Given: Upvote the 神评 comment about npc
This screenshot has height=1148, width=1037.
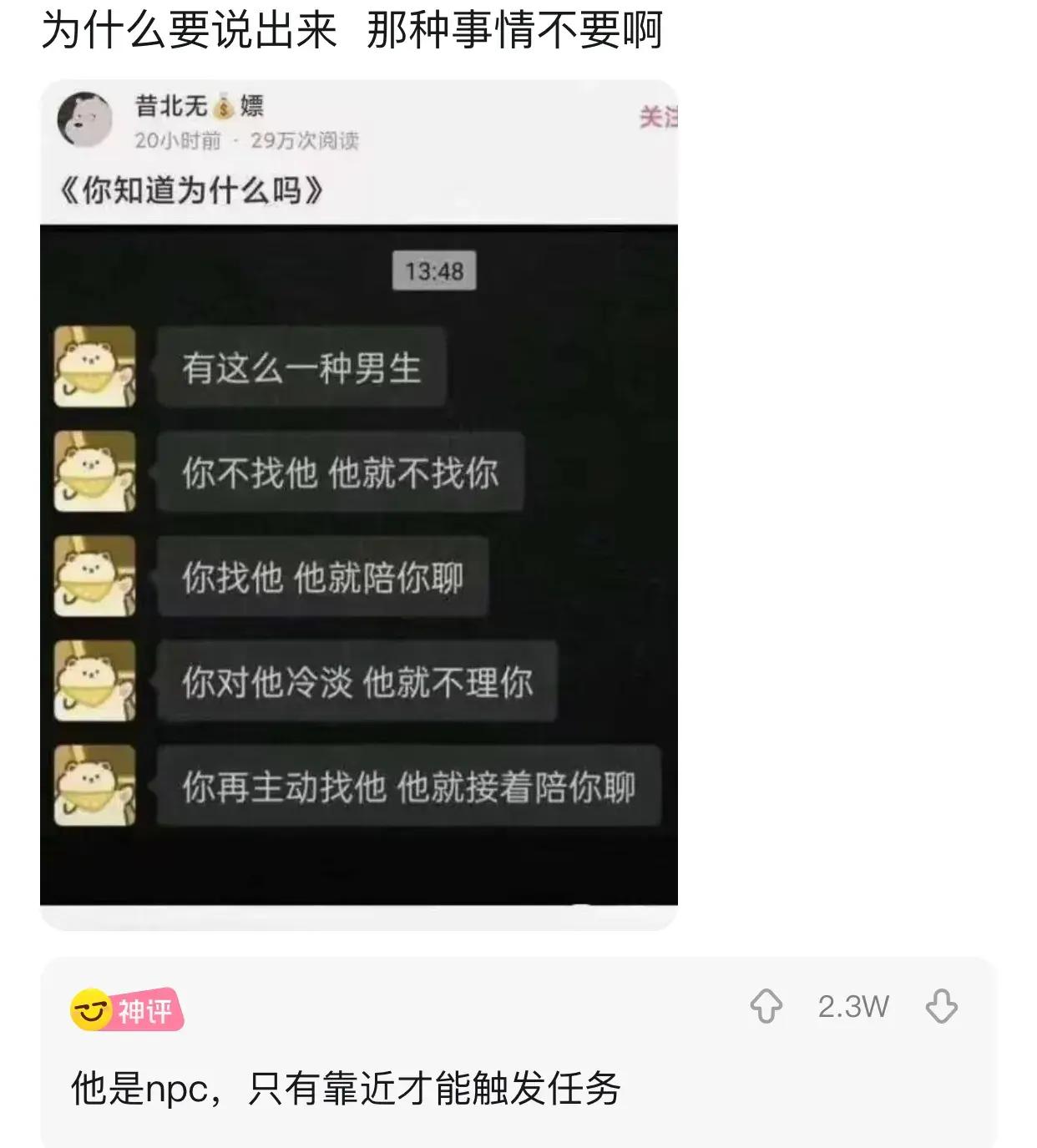Looking at the screenshot, I should pos(766,1006).
